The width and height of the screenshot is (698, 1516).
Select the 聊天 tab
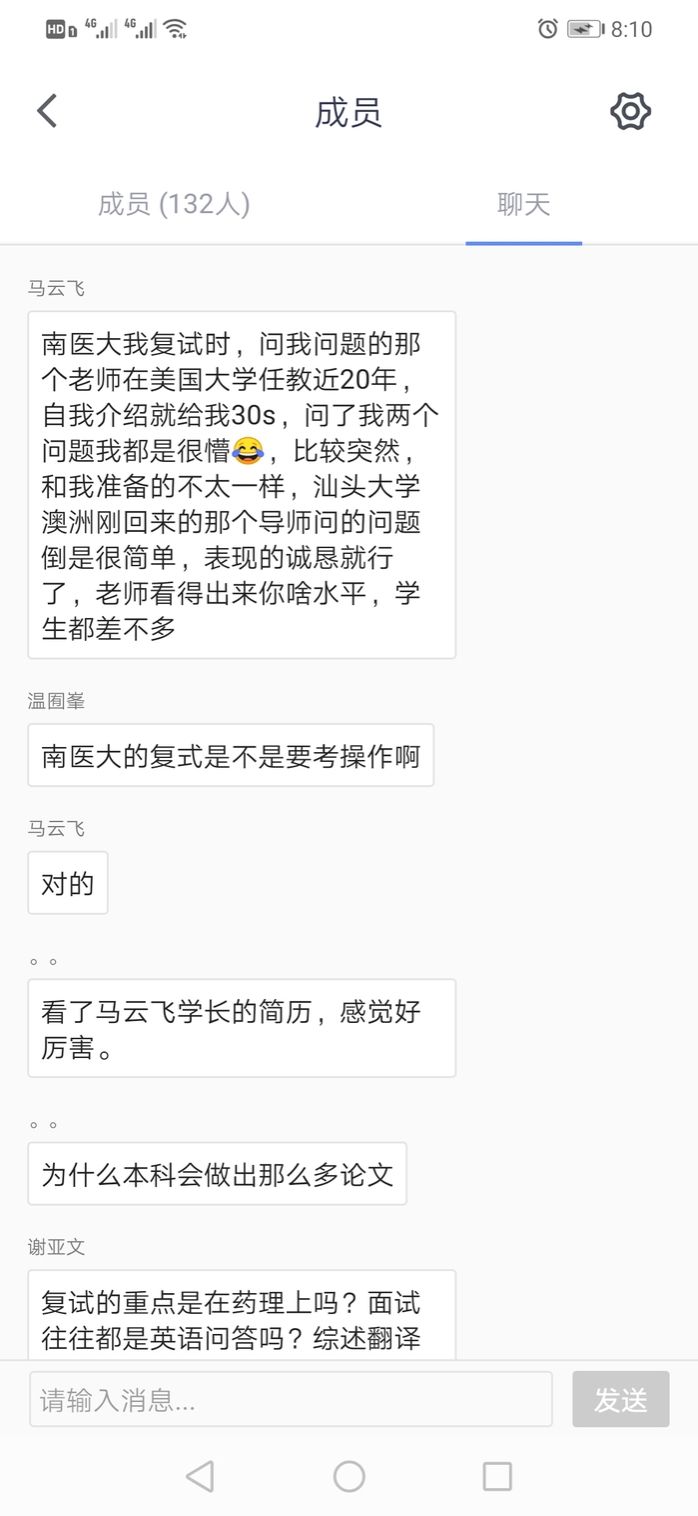pyautogui.click(x=524, y=205)
